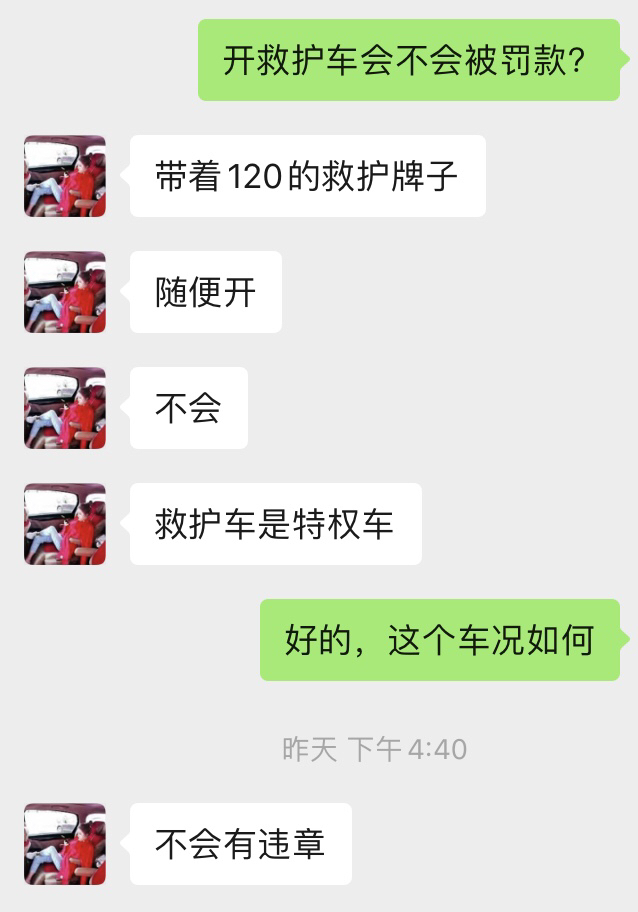Open the avatar next to '救护车是特权车'

pyautogui.click(x=65, y=524)
